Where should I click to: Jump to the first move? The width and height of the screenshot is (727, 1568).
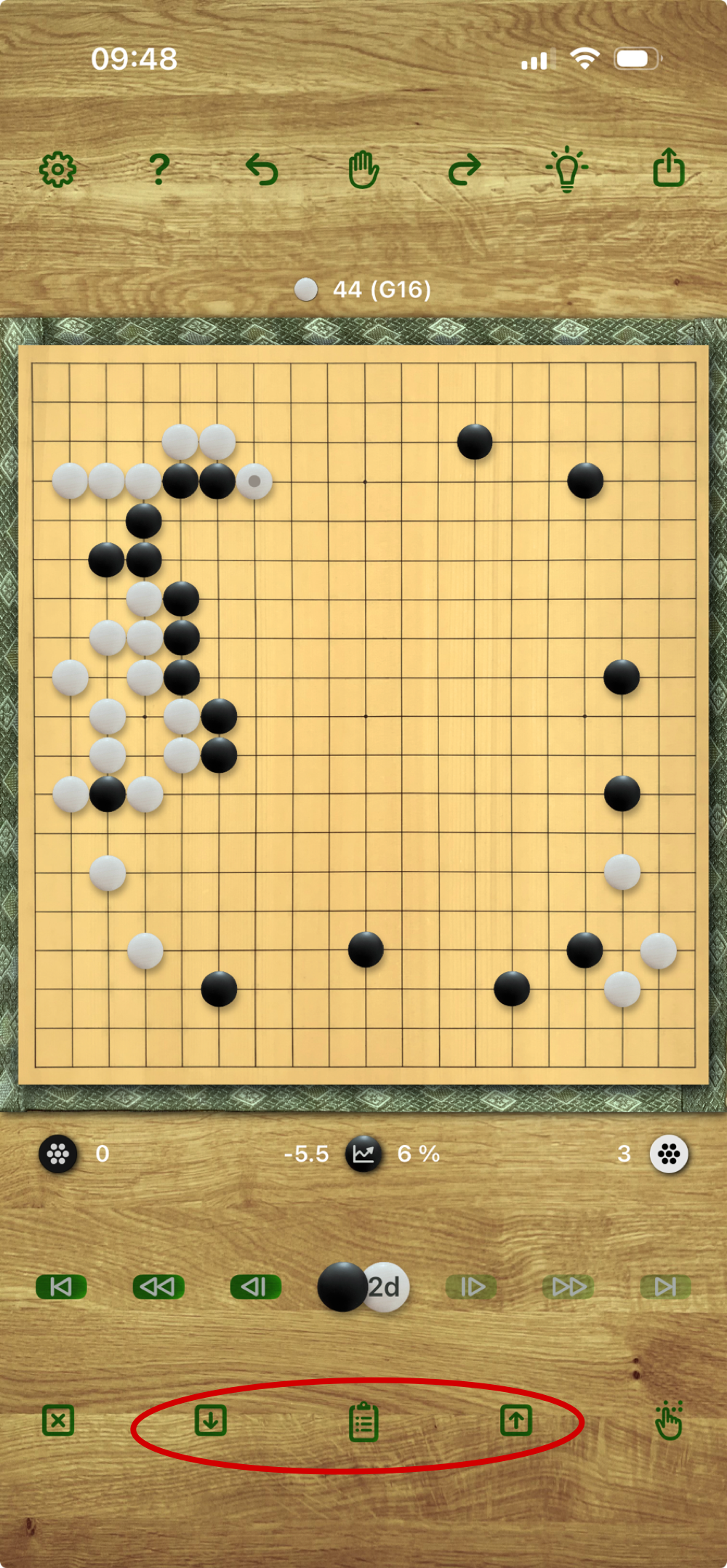pos(61,1287)
